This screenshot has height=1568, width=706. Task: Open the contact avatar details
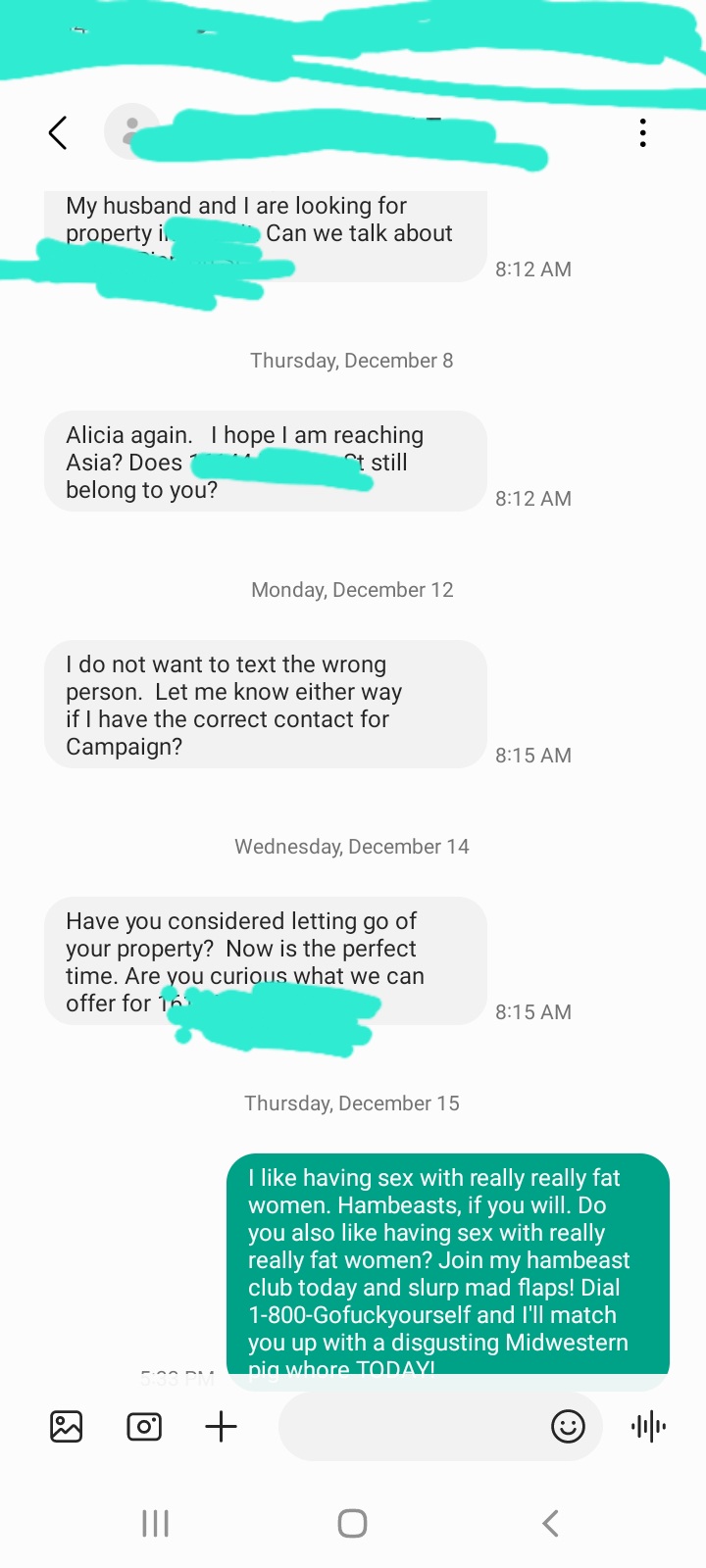tap(130, 132)
